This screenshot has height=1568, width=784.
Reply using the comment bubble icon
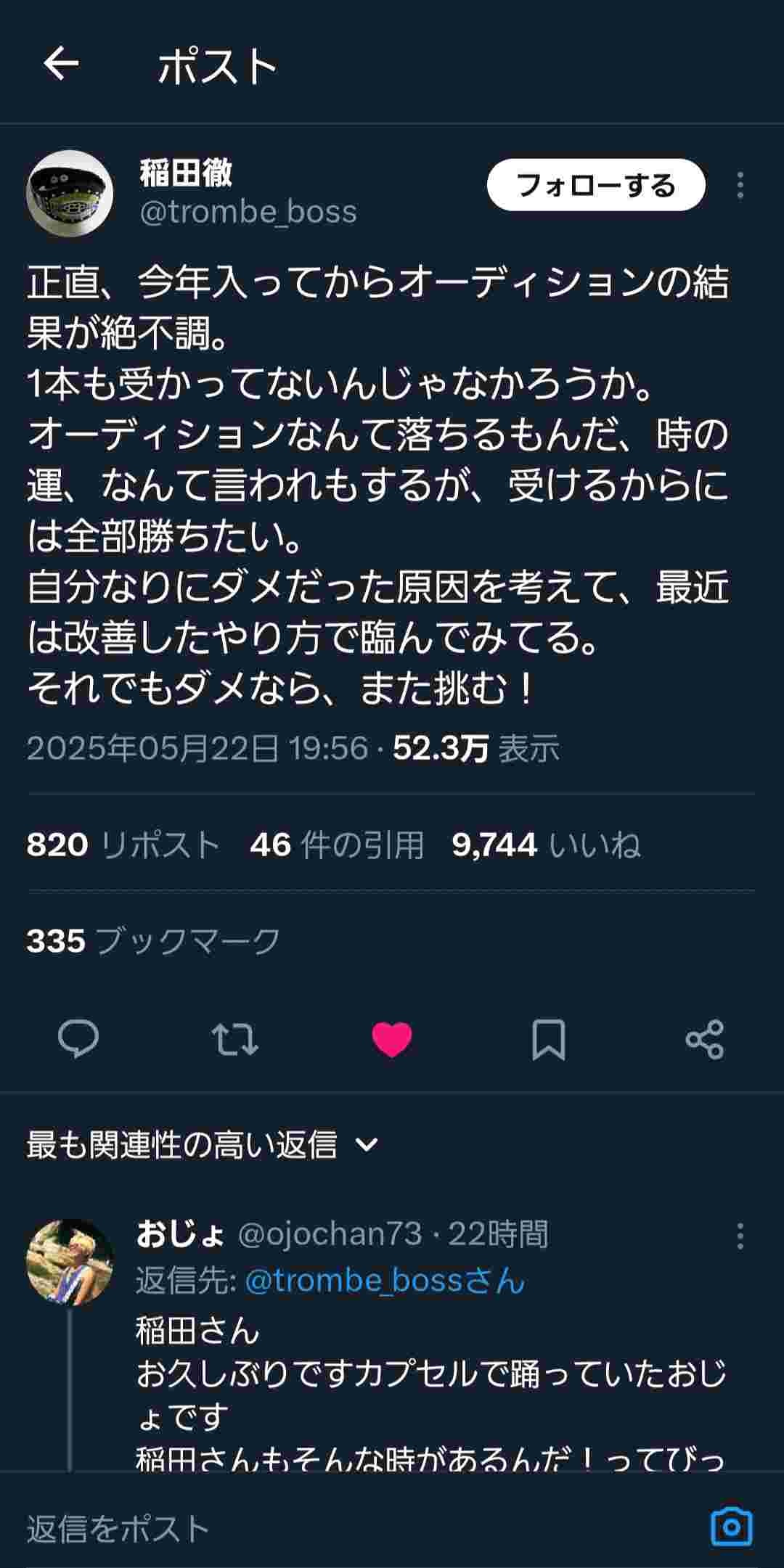point(78,1039)
